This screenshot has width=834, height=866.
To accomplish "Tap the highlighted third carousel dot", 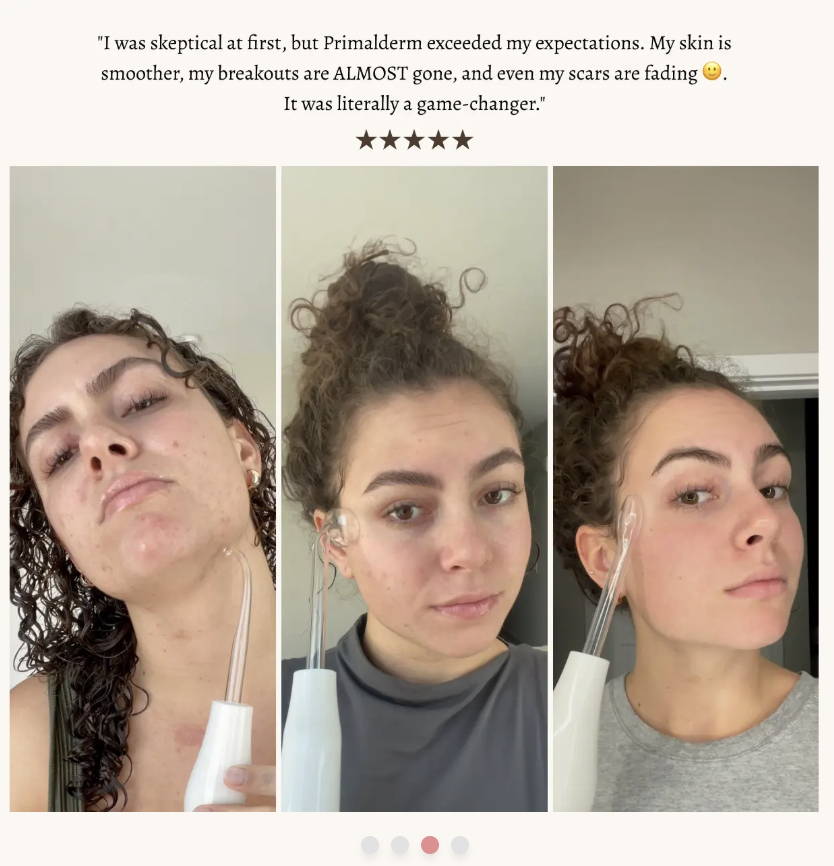I will click(430, 845).
